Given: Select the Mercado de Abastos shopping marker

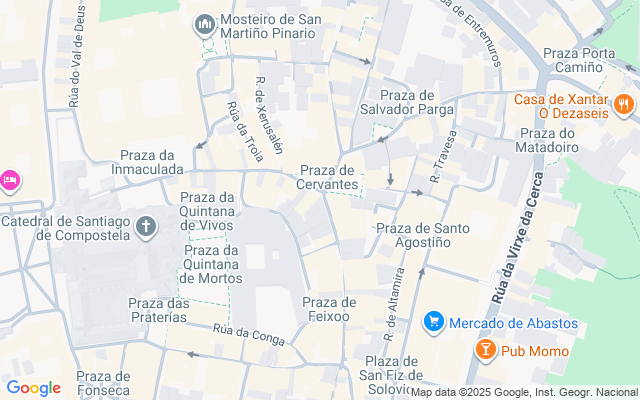Looking at the screenshot, I should pyautogui.click(x=433, y=322).
